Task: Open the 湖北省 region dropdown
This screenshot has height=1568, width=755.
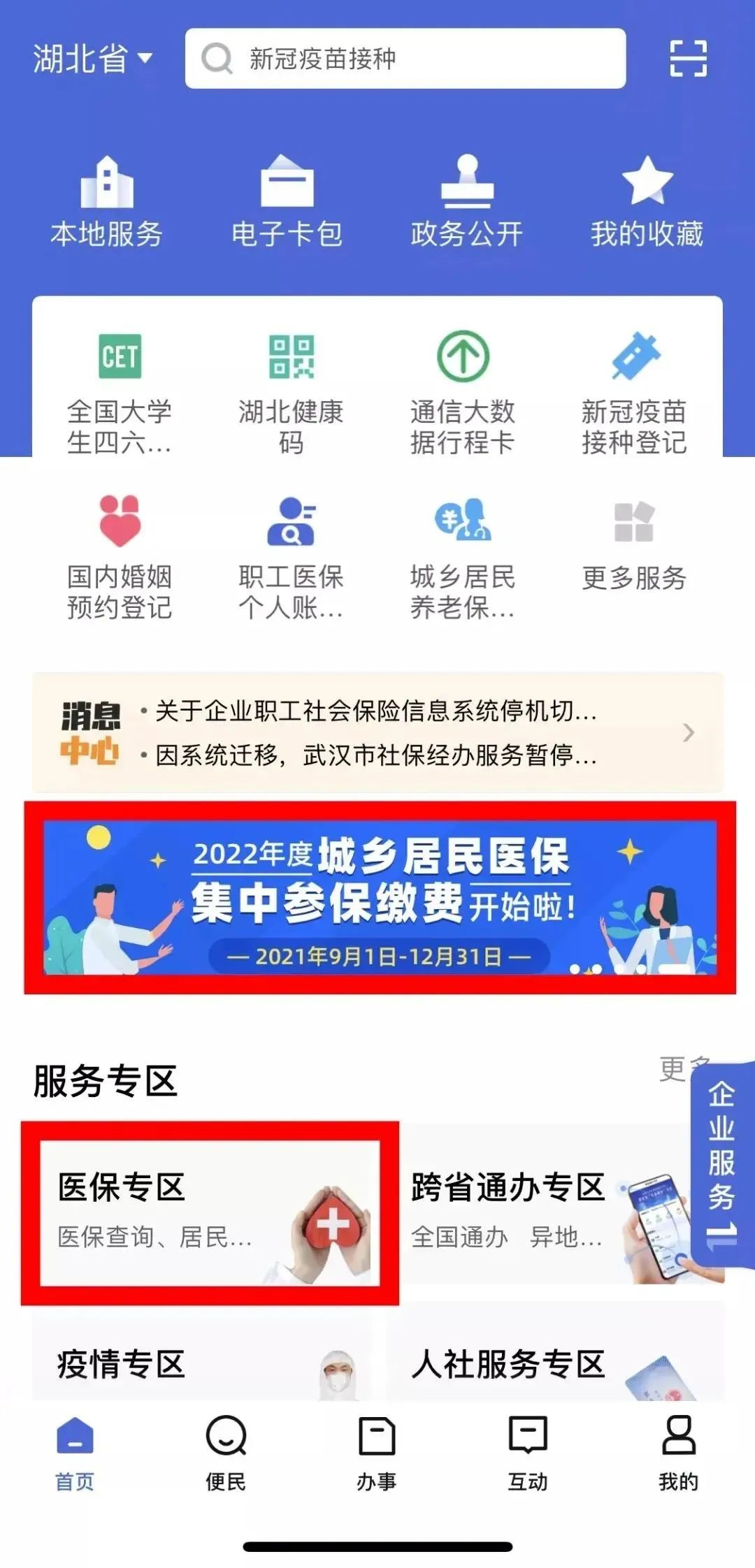Action: click(92, 59)
